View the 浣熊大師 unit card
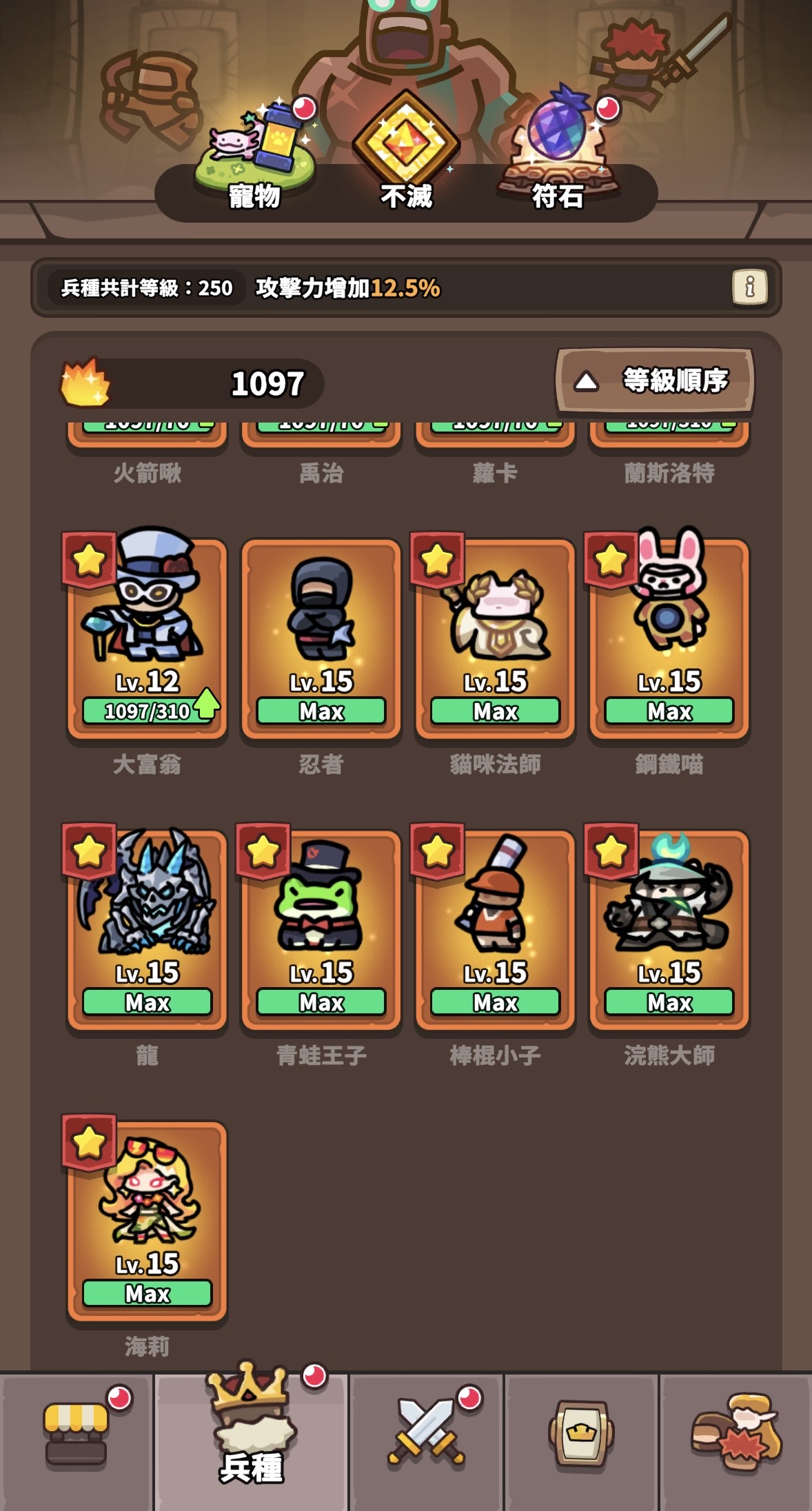This screenshot has width=812, height=1511. [x=669, y=929]
